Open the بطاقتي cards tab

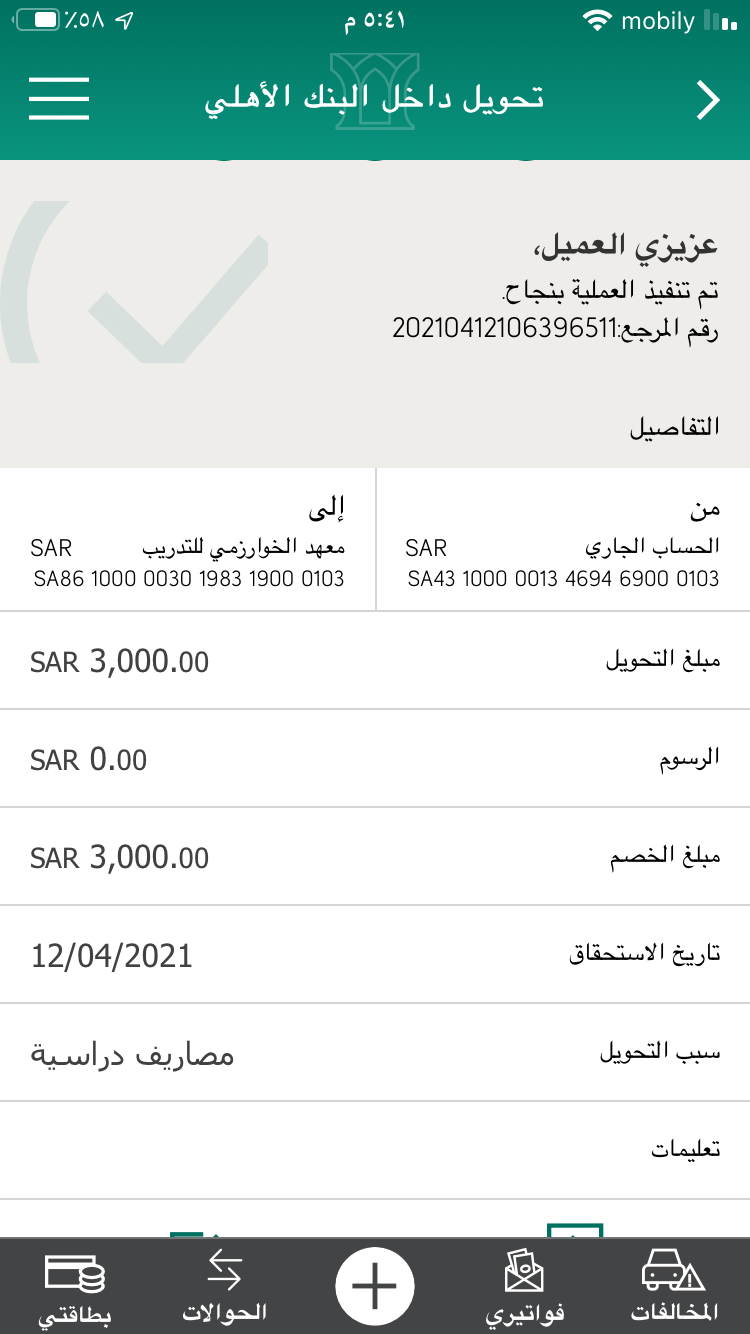tap(75, 1288)
